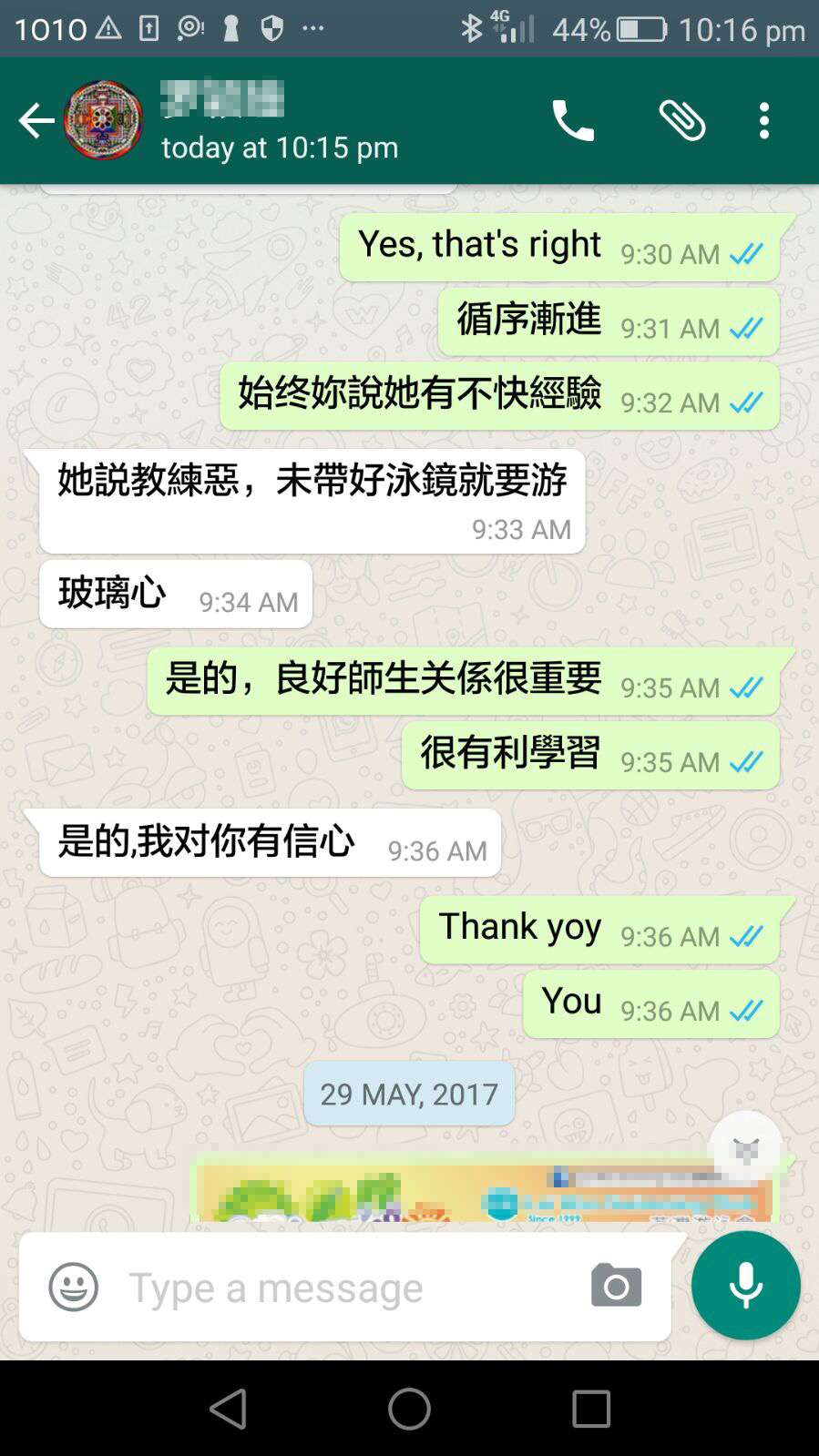Tap the microphone voice message button
819x1456 pixels.
(x=745, y=1285)
